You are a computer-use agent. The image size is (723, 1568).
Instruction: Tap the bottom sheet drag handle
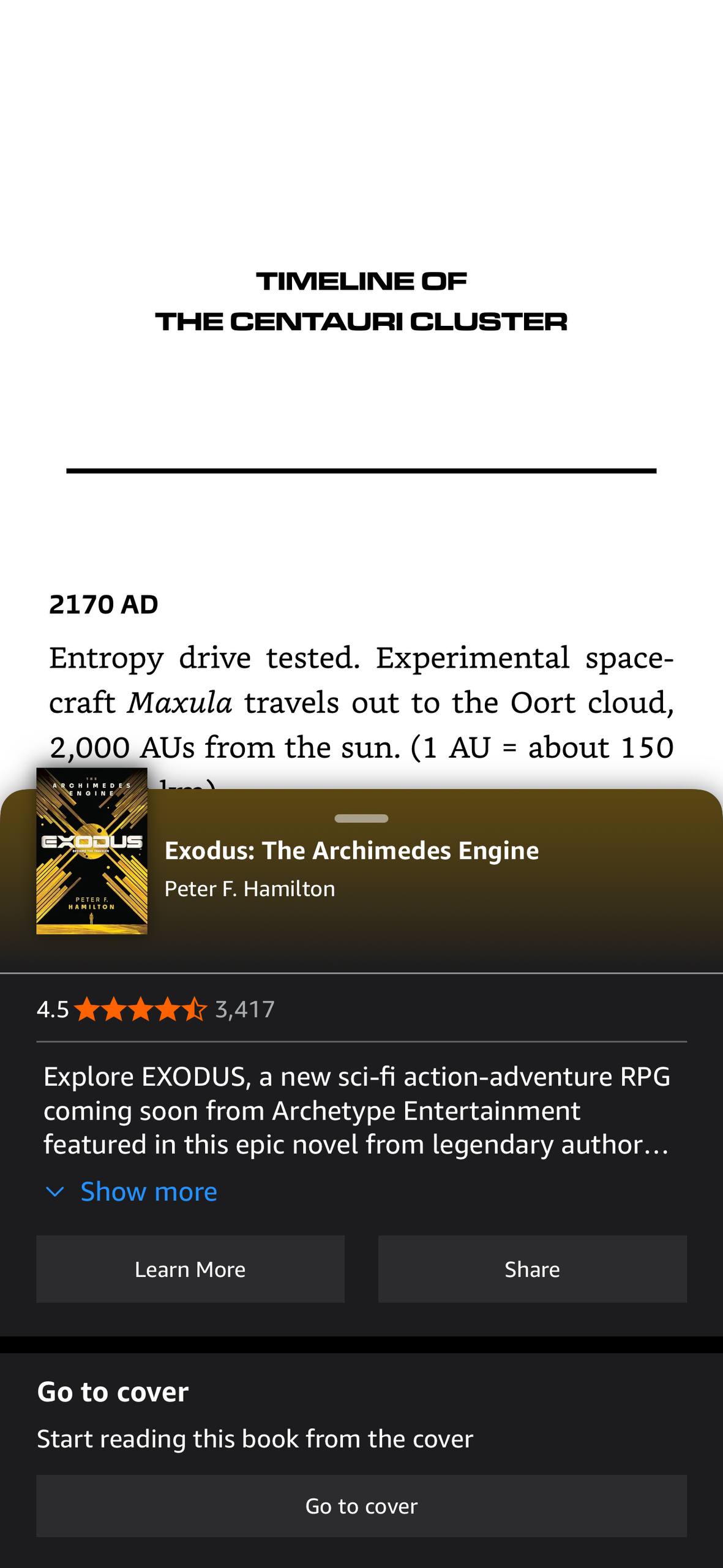(x=361, y=818)
